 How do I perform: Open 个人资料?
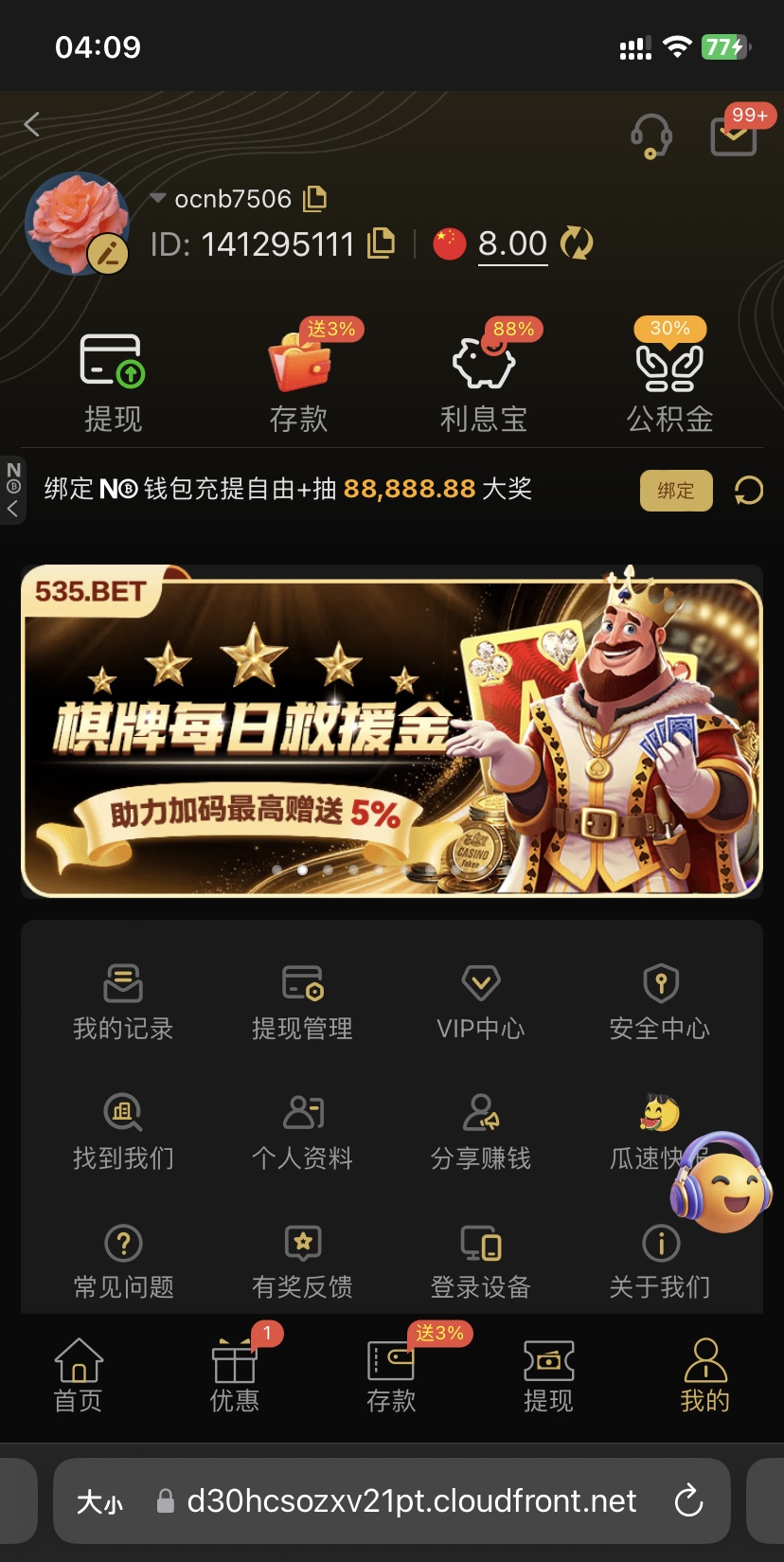pyautogui.click(x=302, y=1132)
